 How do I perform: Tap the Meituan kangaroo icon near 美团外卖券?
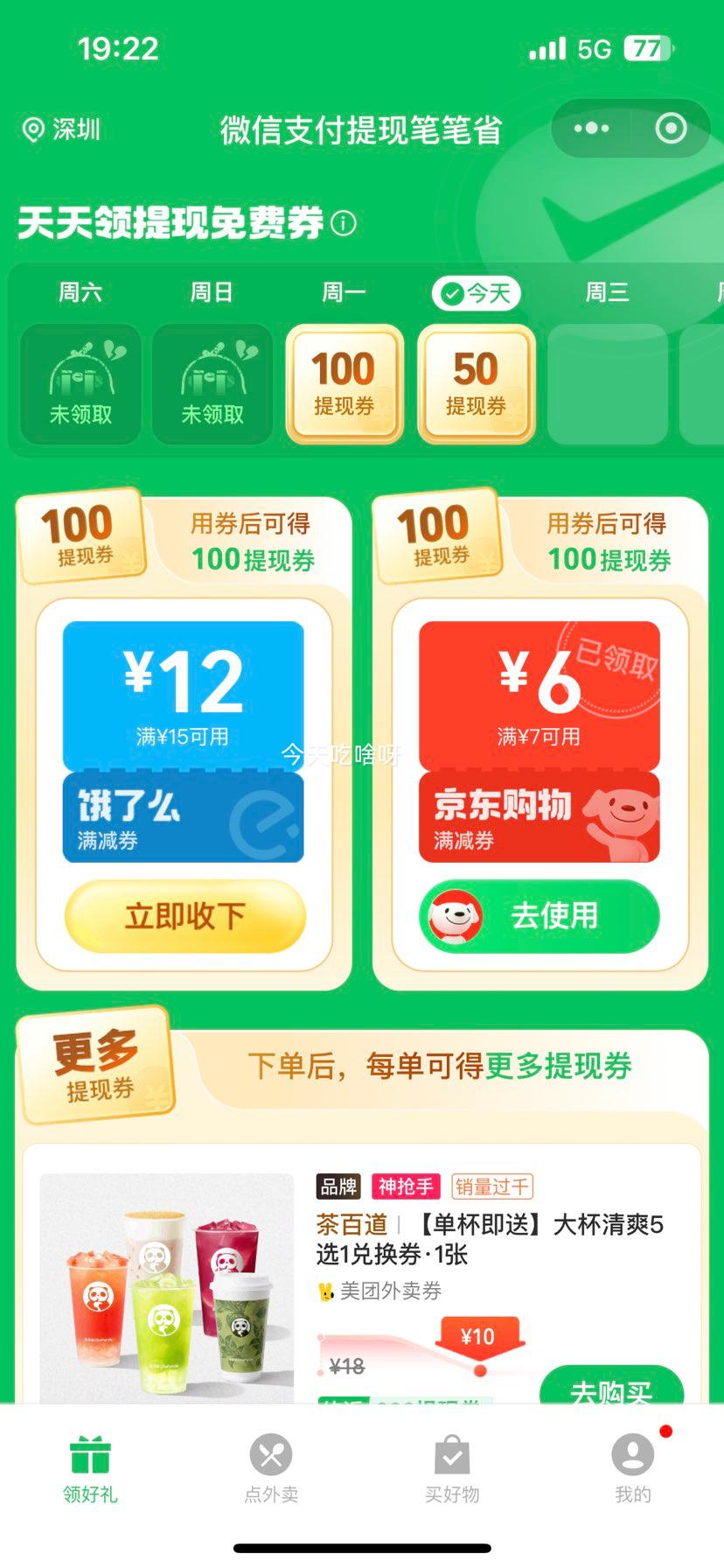(324, 1290)
